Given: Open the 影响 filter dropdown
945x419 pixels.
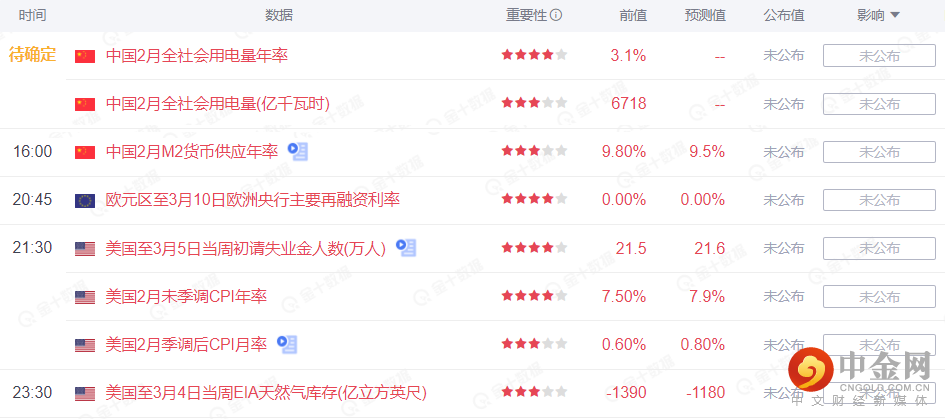Looking at the screenshot, I should tap(879, 15).
